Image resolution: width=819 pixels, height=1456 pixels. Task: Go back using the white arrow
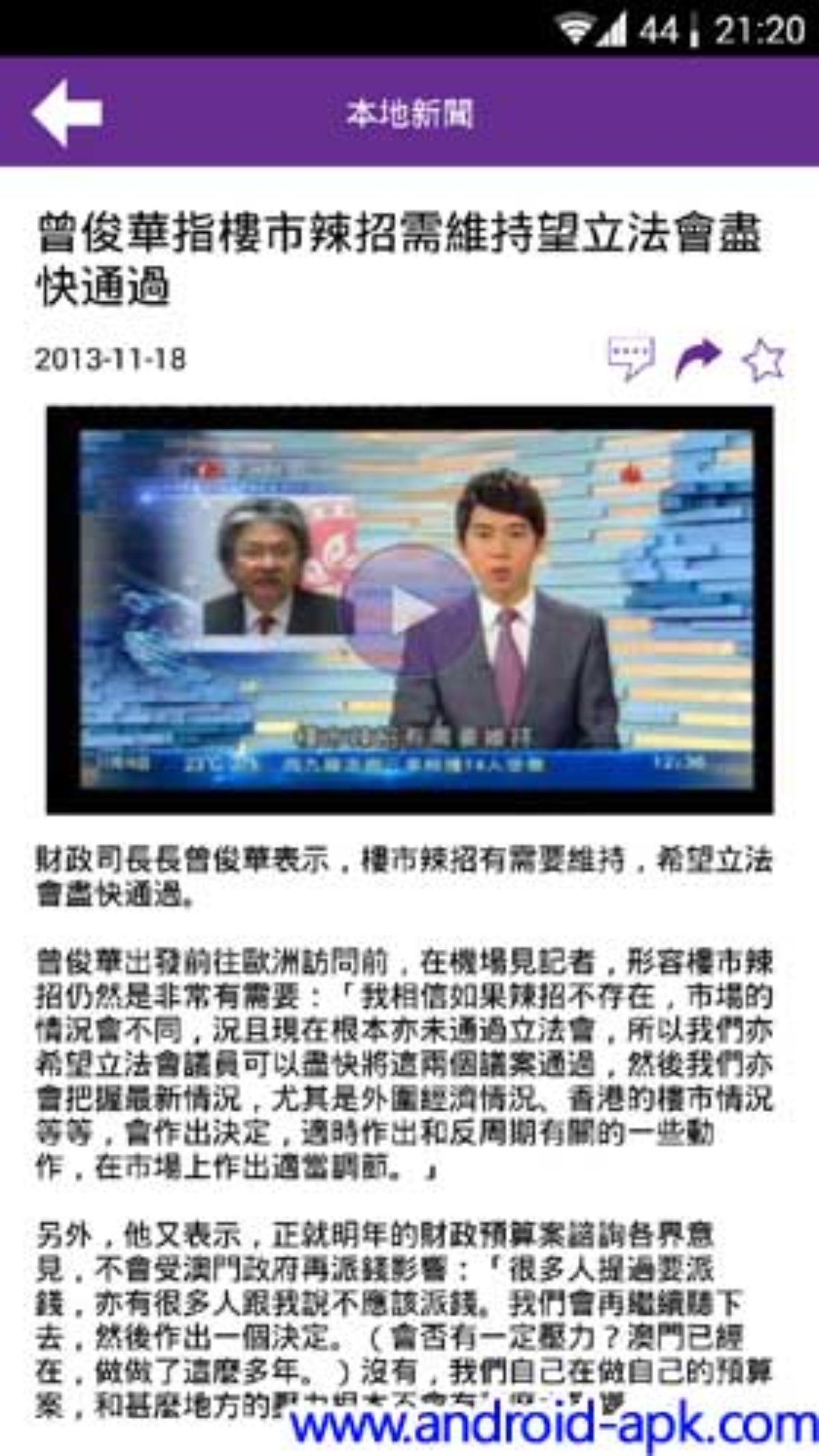tap(66, 113)
